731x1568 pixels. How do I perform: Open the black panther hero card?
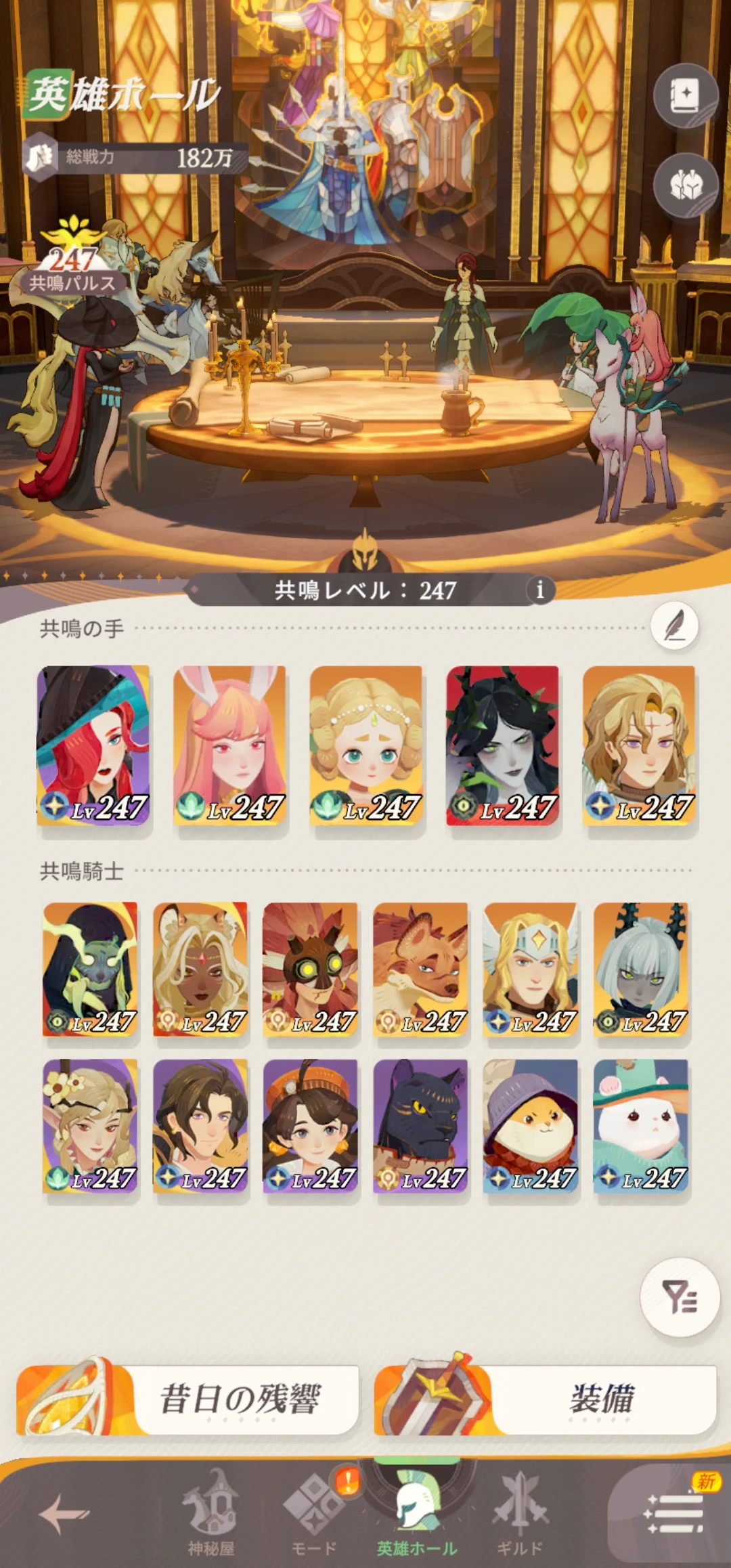[x=420, y=1126]
